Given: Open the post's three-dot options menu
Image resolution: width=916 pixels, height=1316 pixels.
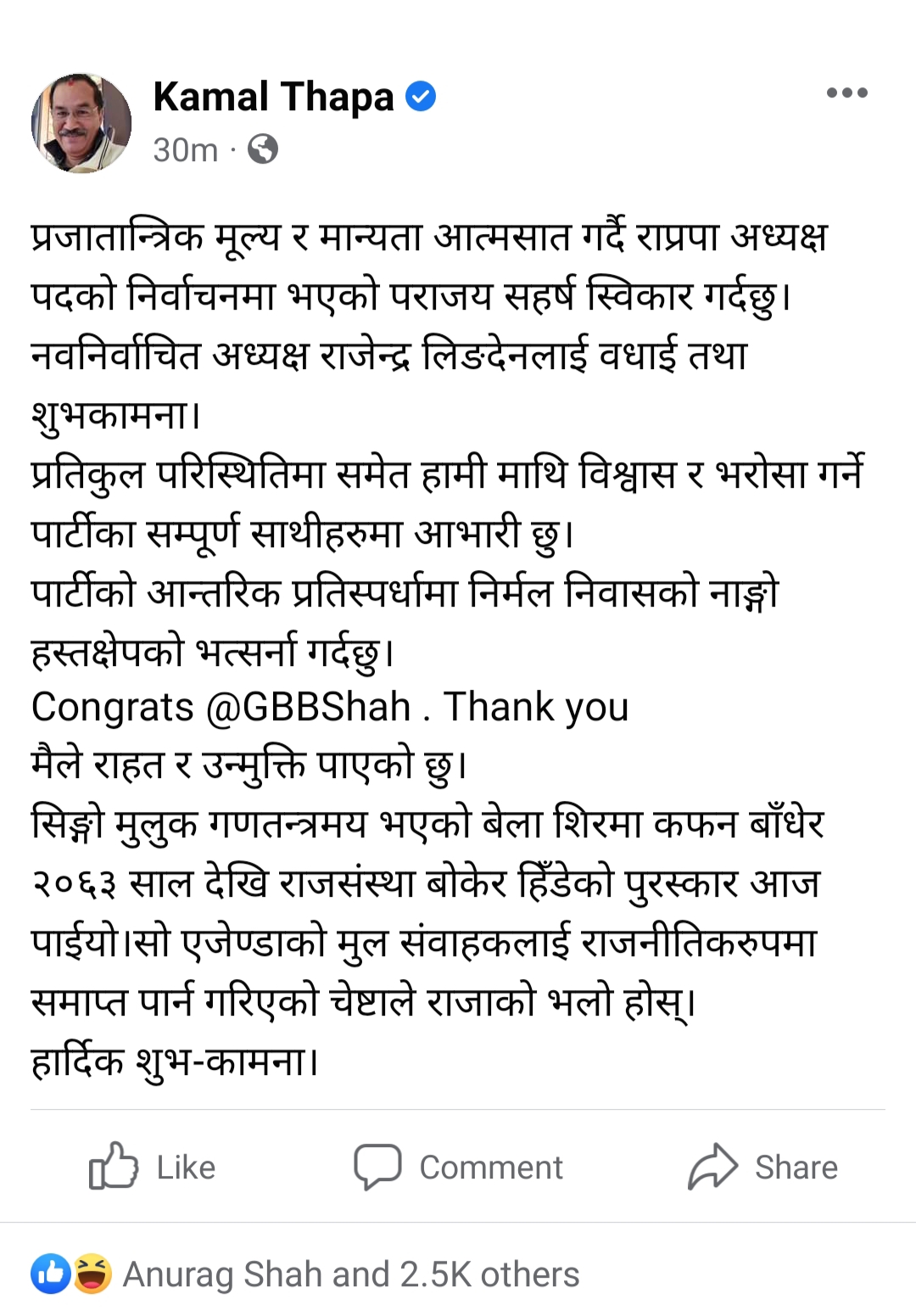Looking at the screenshot, I should 846,93.
